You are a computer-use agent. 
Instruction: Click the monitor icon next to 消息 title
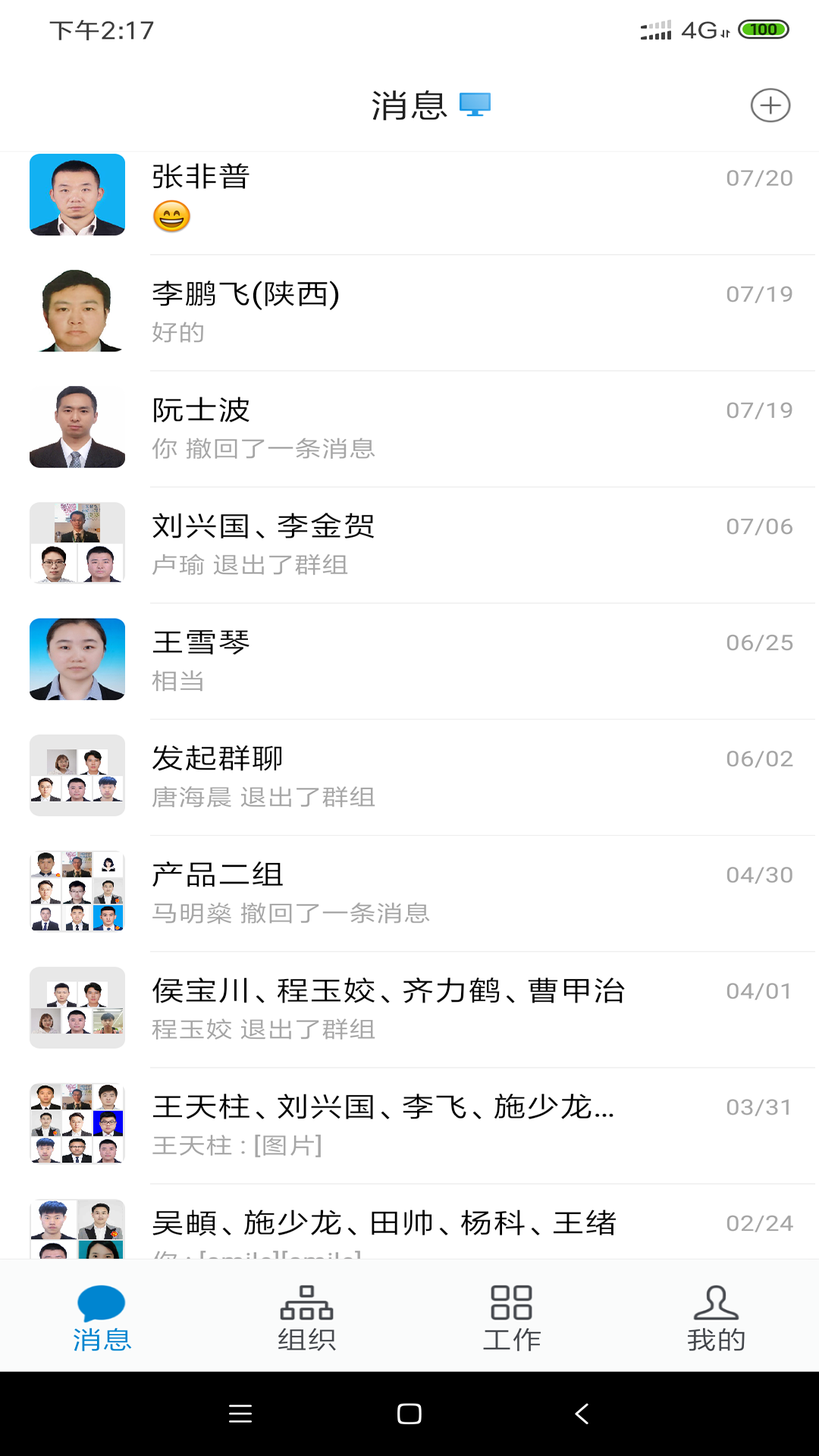tap(476, 105)
